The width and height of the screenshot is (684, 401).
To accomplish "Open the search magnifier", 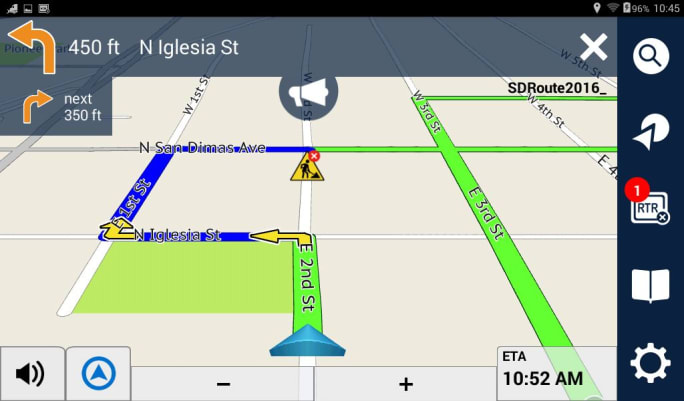I will tap(651, 56).
